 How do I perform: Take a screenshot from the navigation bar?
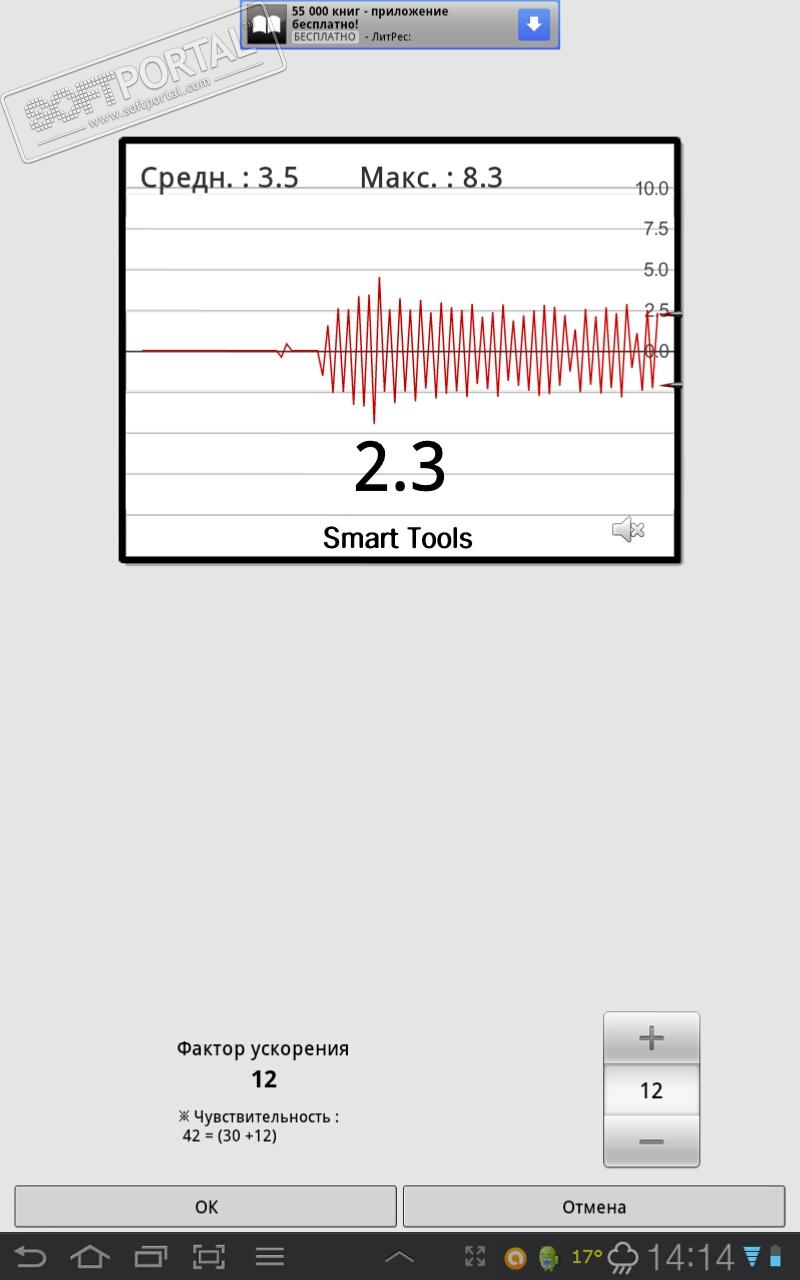[209, 1257]
